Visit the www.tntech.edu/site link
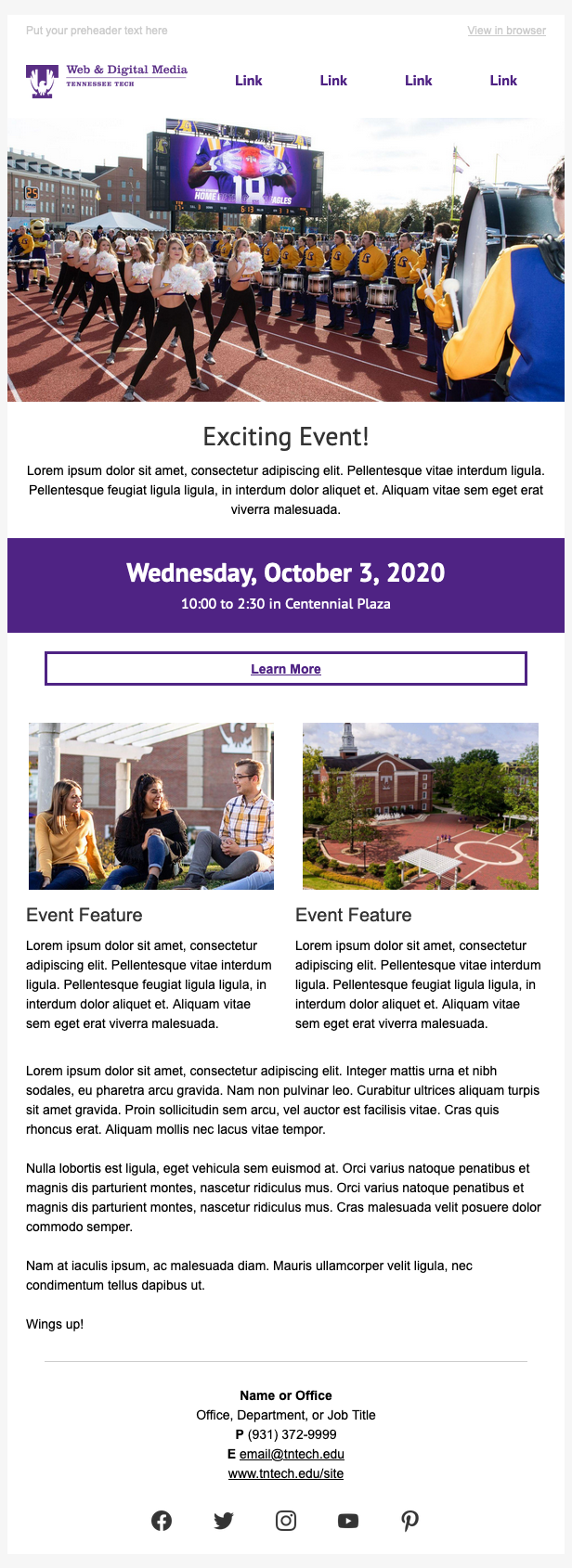The width and height of the screenshot is (572, 1568). (x=286, y=1473)
